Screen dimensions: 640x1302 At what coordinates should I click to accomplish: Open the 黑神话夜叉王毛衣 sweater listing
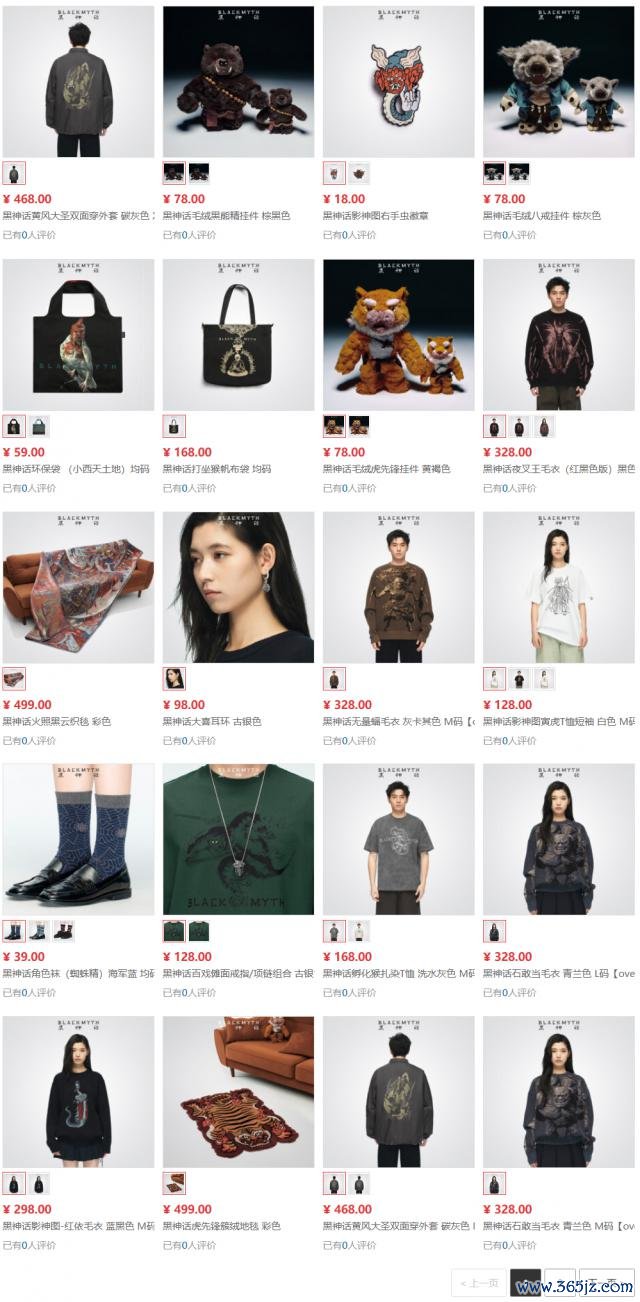558,335
